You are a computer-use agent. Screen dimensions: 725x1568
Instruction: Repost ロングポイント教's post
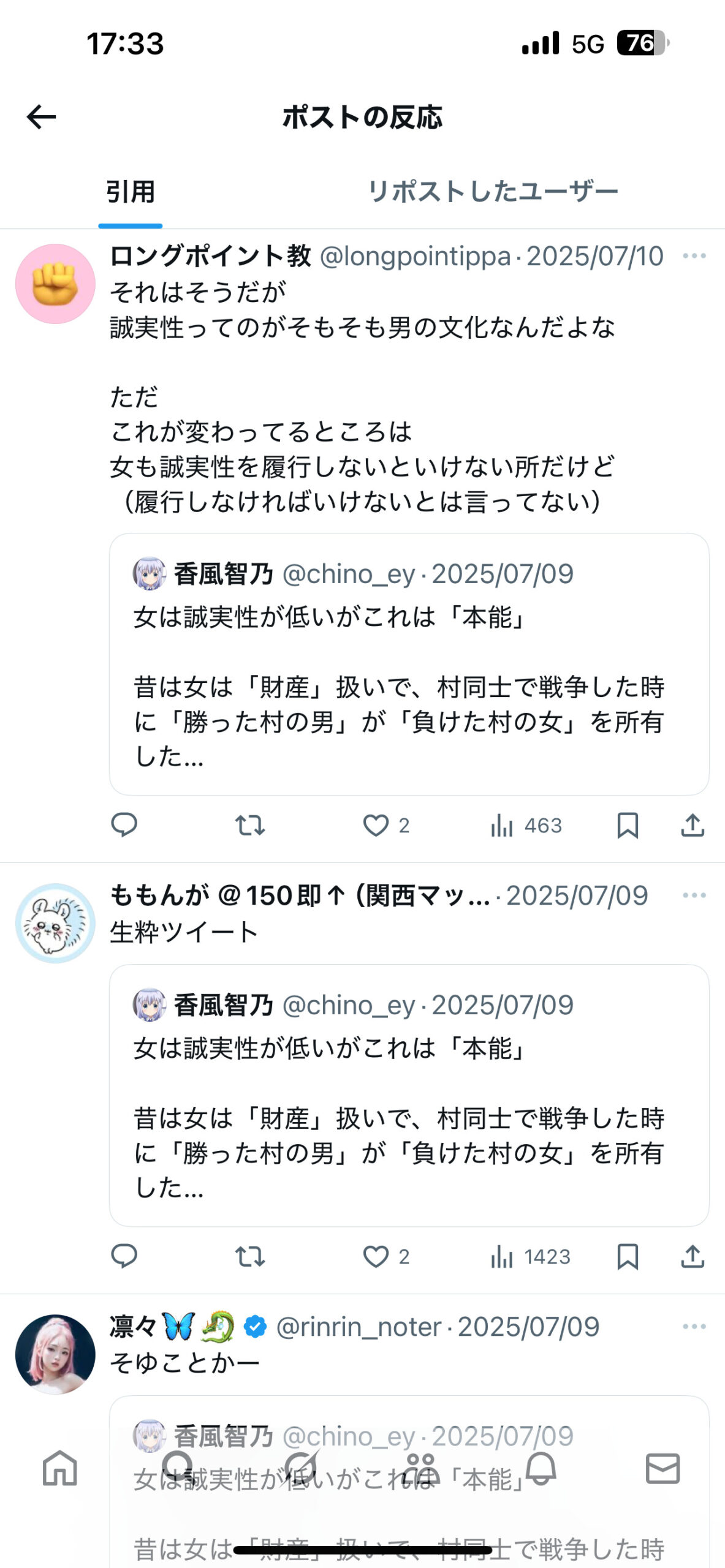[250, 825]
